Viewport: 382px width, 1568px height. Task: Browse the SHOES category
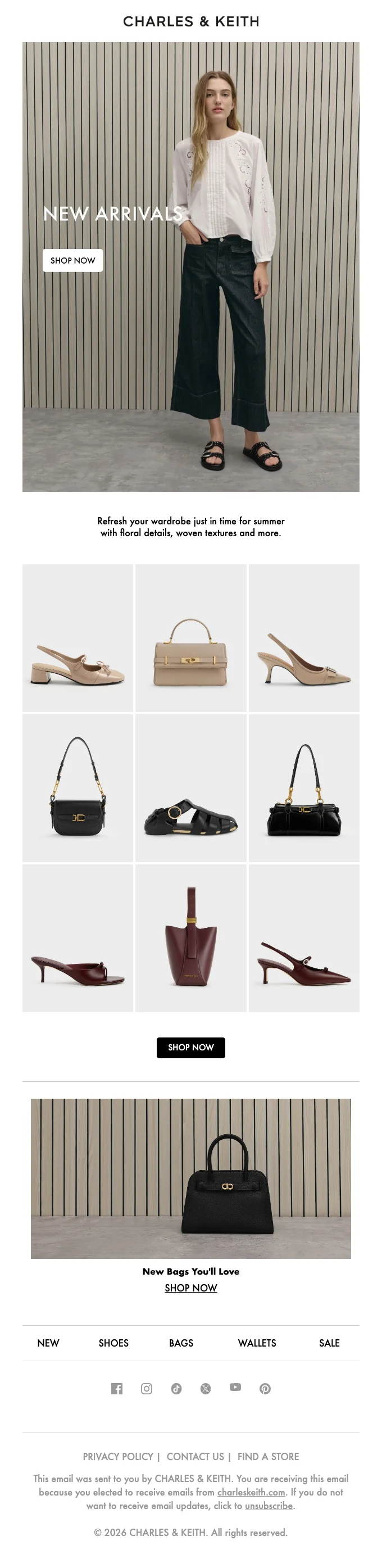tap(113, 1343)
